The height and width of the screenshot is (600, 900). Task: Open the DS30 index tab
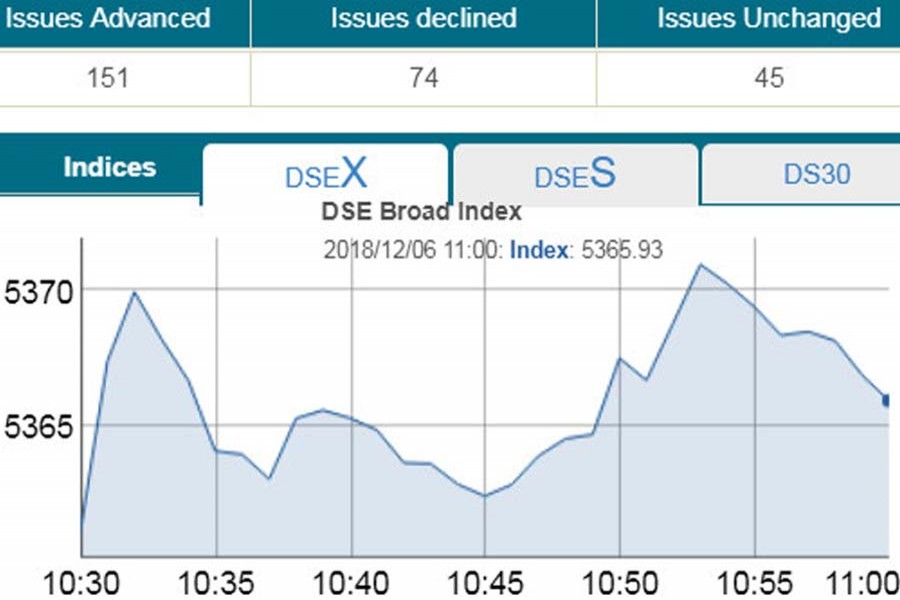coord(815,174)
